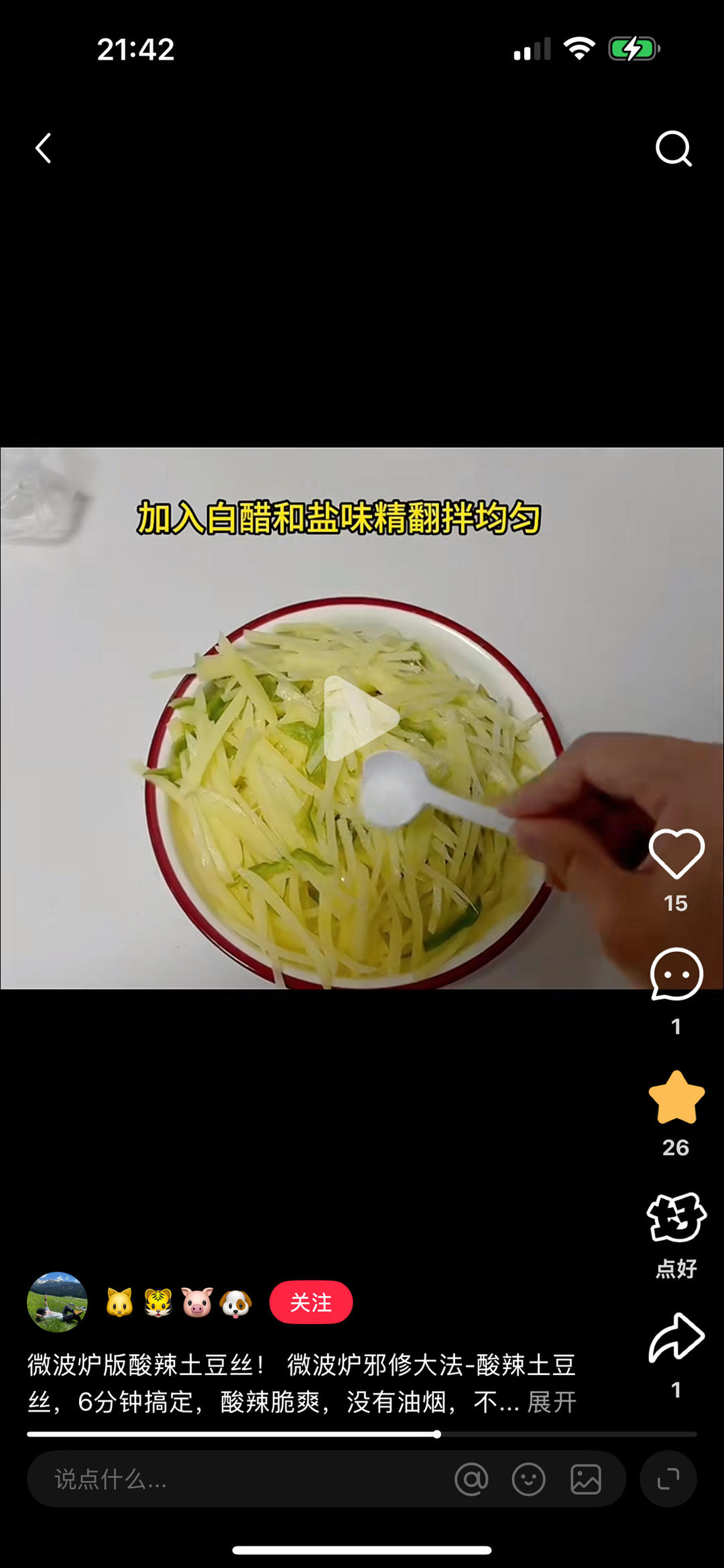Open the comments bubble icon
The width and height of the screenshot is (724, 1568).
pyautogui.click(x=676, y=974)
